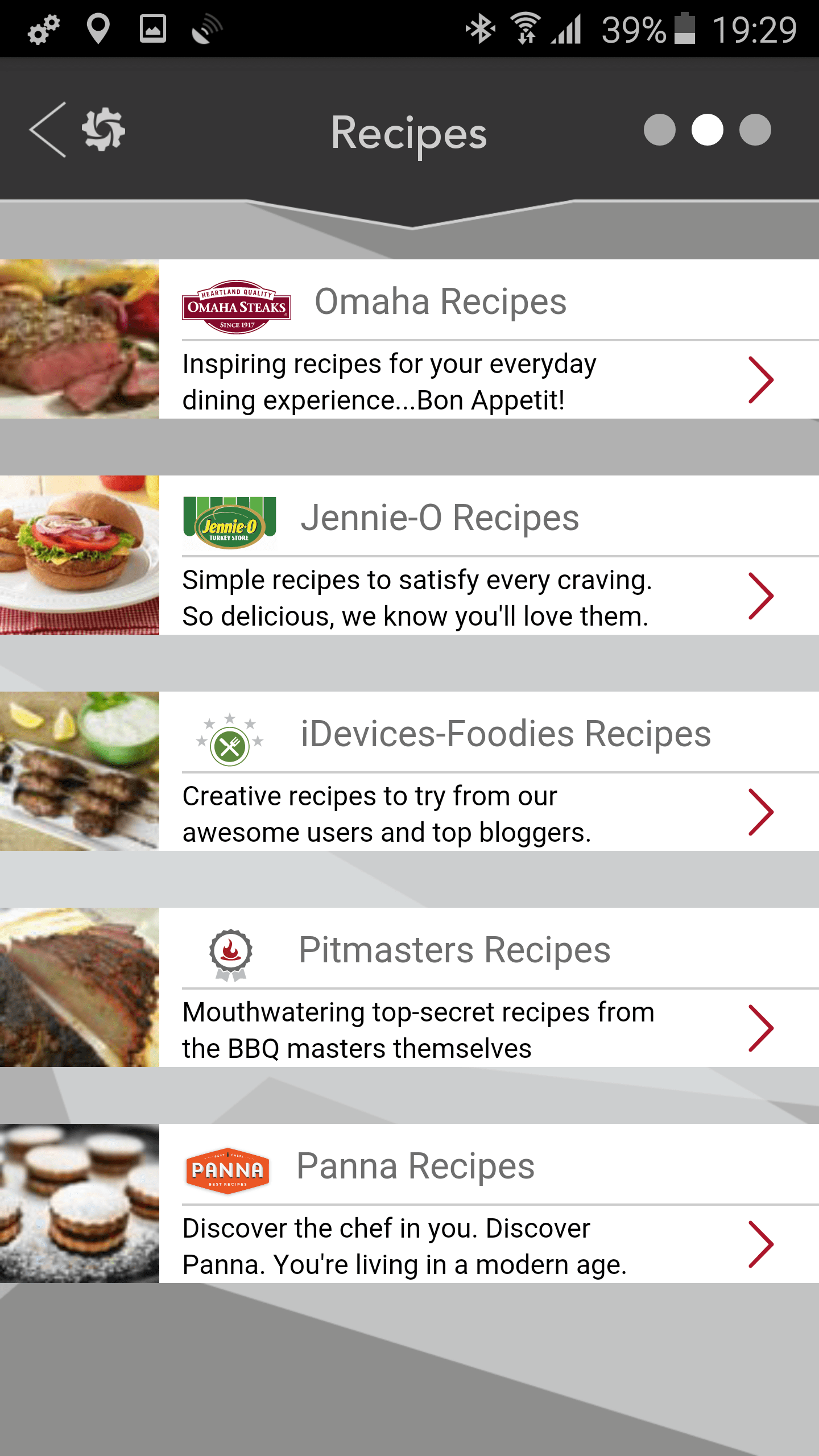Open settings via the gear icon
The height and width of the screenshot is (1456, 819).
pyautogui.click(x=104, y=130)
